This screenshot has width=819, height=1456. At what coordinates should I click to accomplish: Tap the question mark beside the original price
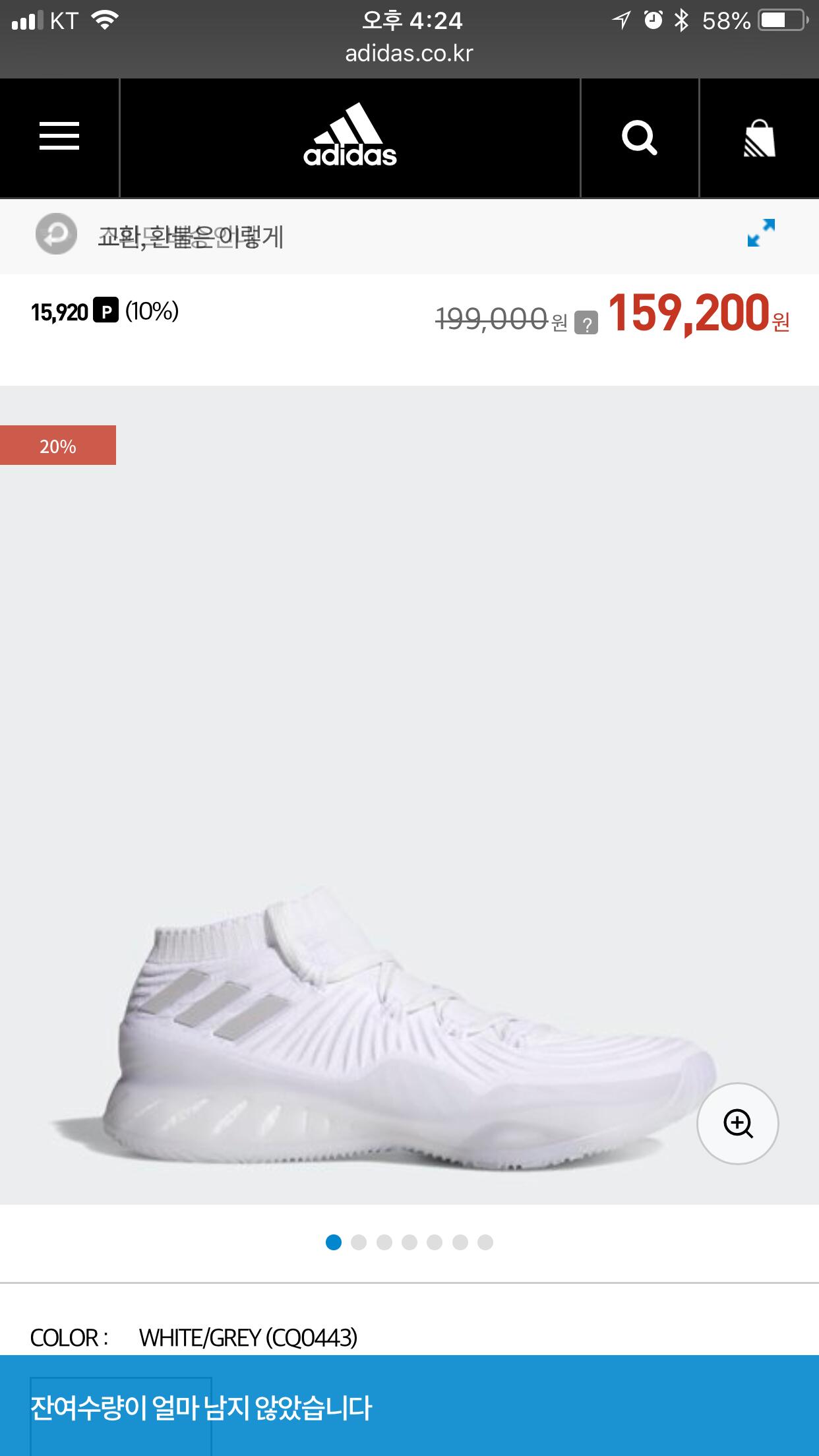[x=586, y=324]
